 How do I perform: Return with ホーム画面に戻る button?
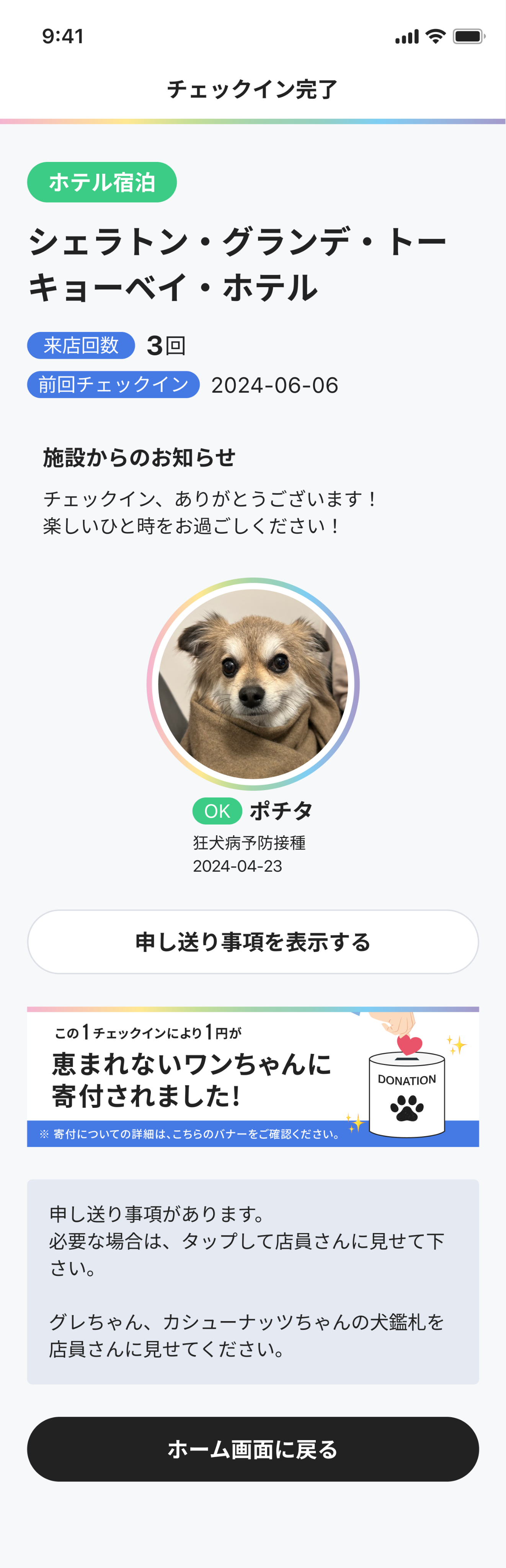[253, 1449]
